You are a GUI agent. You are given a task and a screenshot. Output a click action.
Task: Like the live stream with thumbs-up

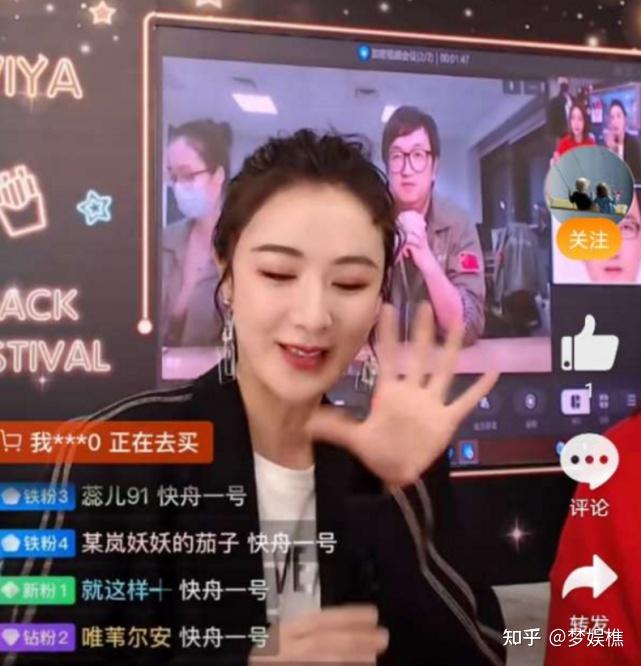(589, 344)
